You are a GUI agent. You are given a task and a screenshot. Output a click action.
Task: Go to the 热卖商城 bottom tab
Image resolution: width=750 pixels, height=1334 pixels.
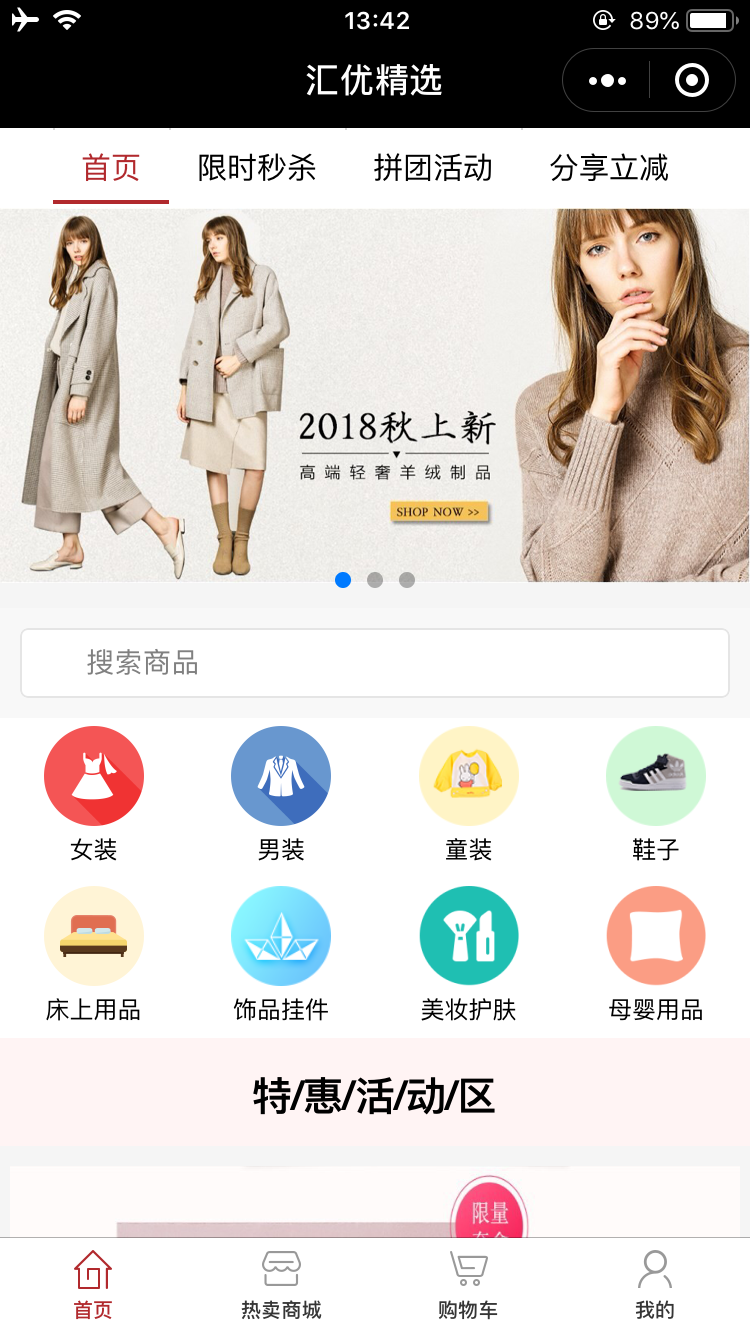(281, 1285)
